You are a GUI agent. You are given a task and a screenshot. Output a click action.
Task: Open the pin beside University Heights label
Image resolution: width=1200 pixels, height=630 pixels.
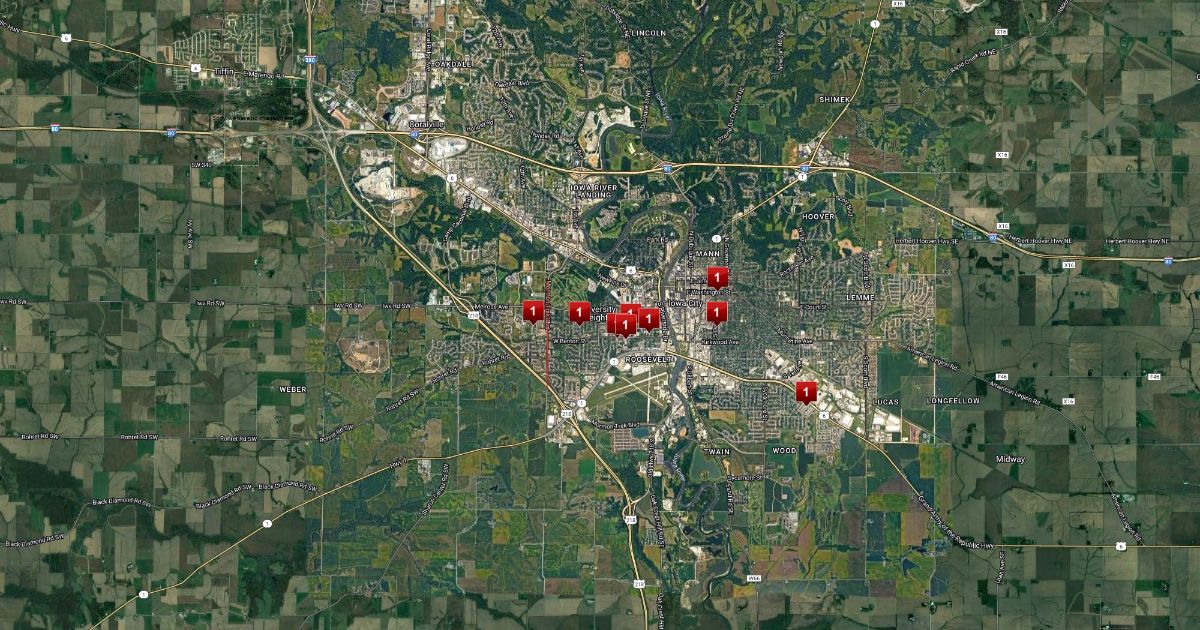pos(579,312)
